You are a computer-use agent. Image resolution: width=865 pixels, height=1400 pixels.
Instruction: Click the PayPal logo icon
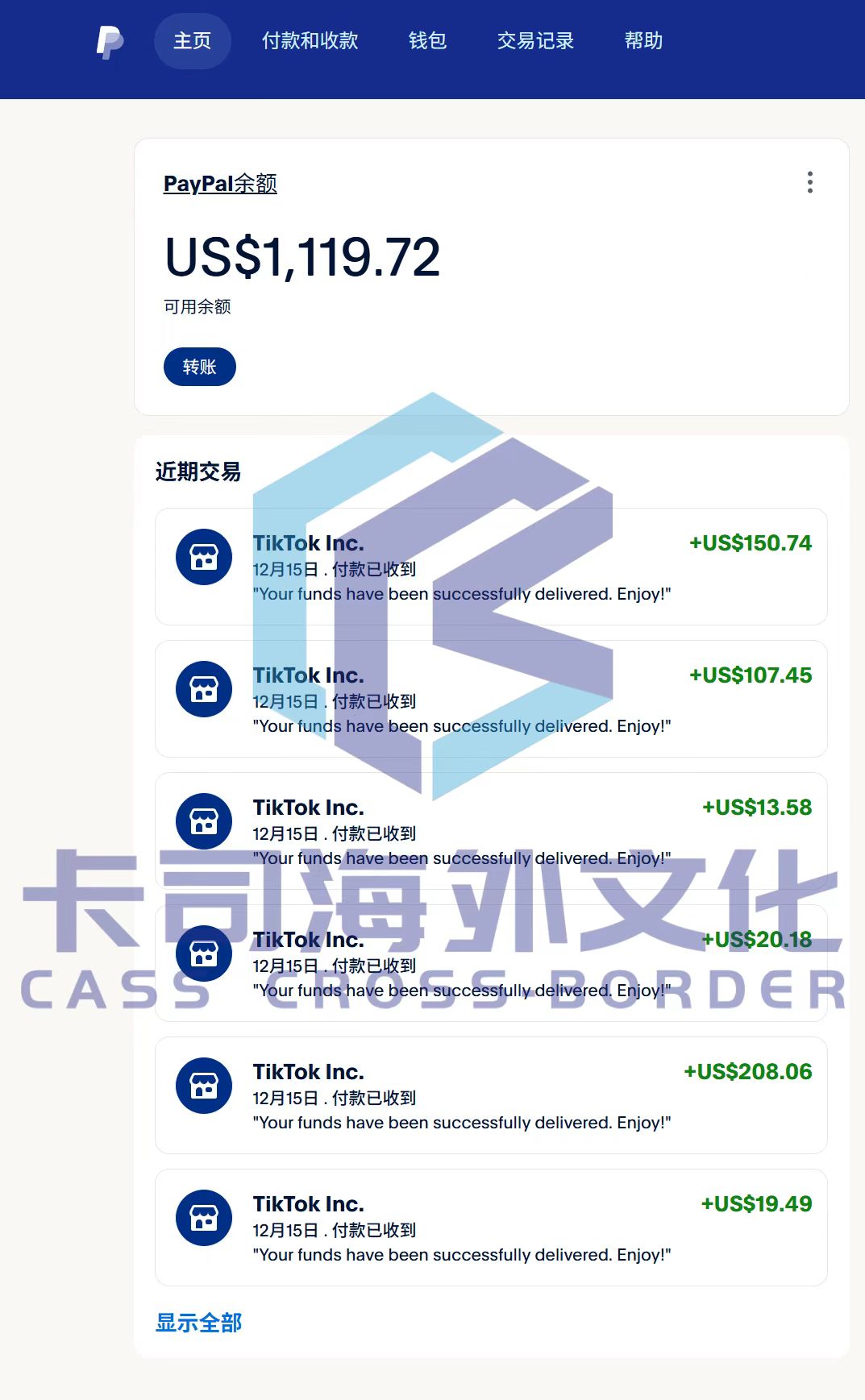(110, 40)
